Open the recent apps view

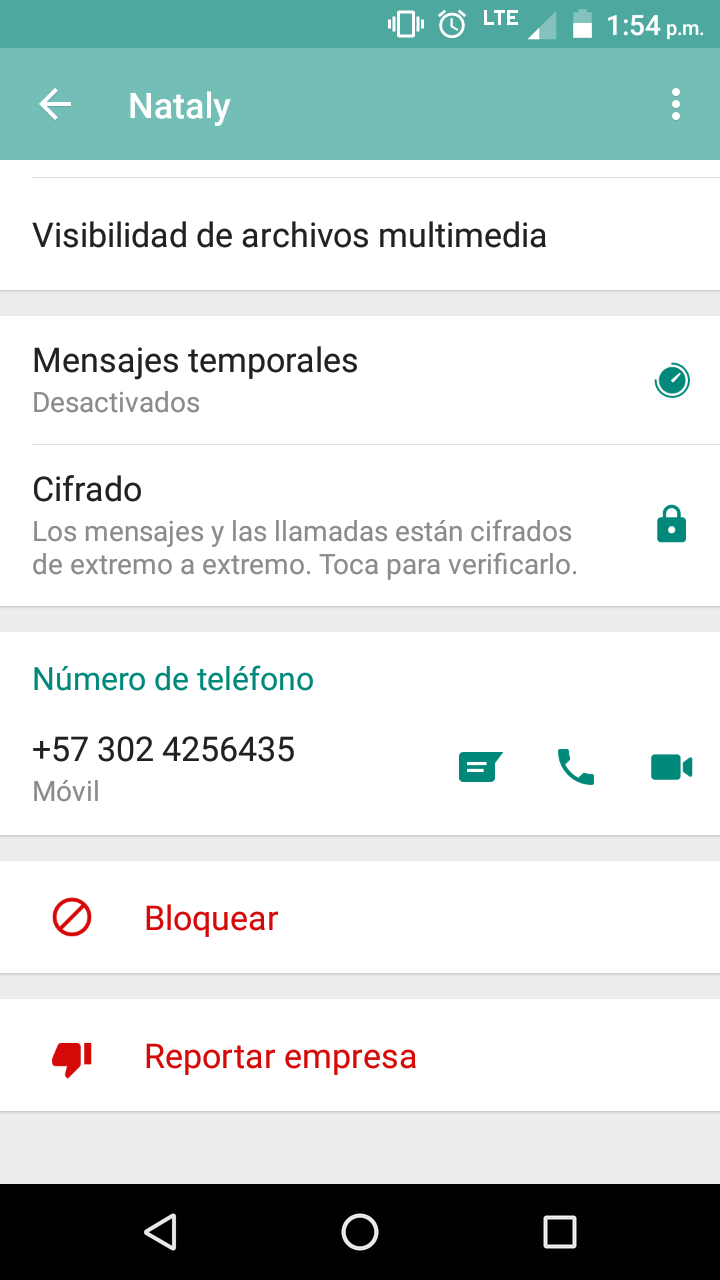[560, 1232]
